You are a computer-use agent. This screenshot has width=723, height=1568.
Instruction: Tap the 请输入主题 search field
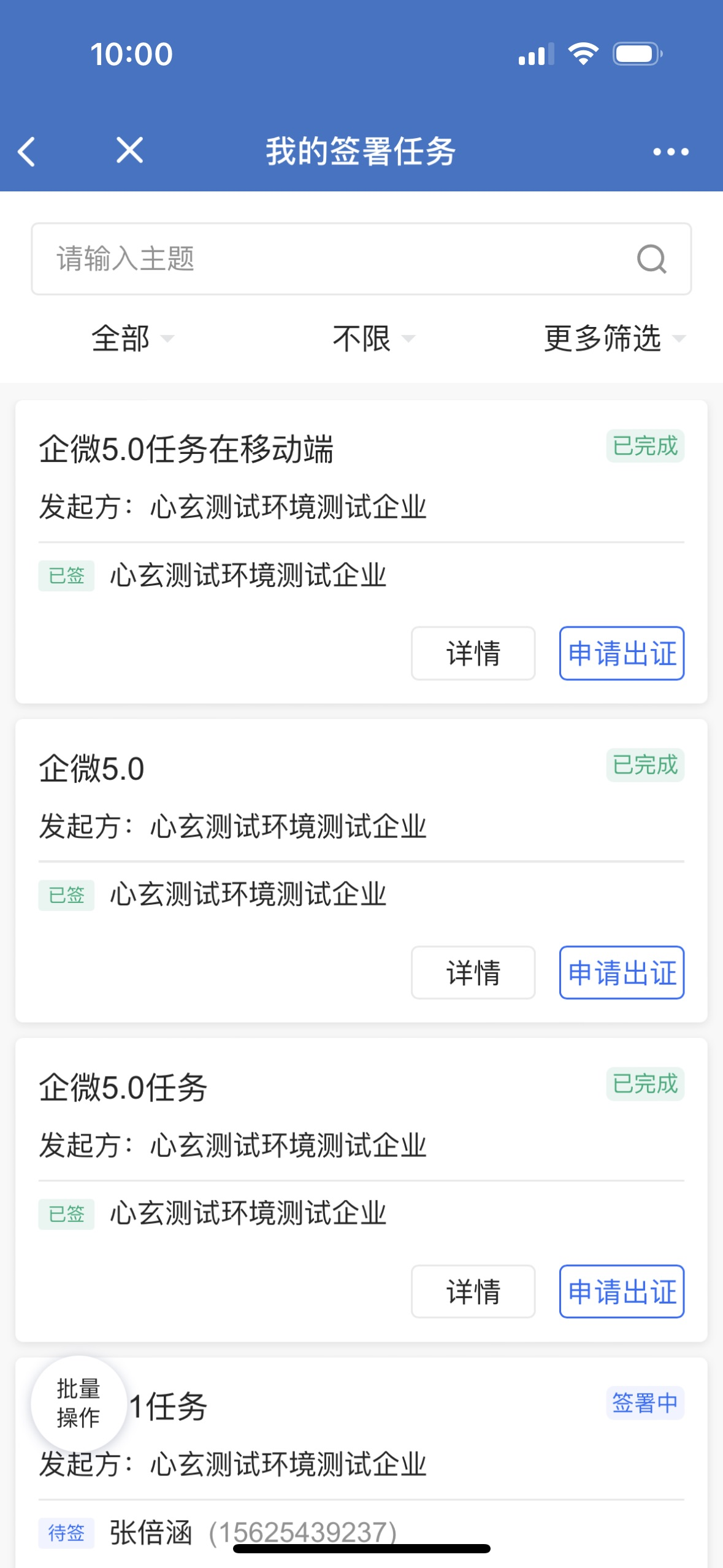[361, 259]
